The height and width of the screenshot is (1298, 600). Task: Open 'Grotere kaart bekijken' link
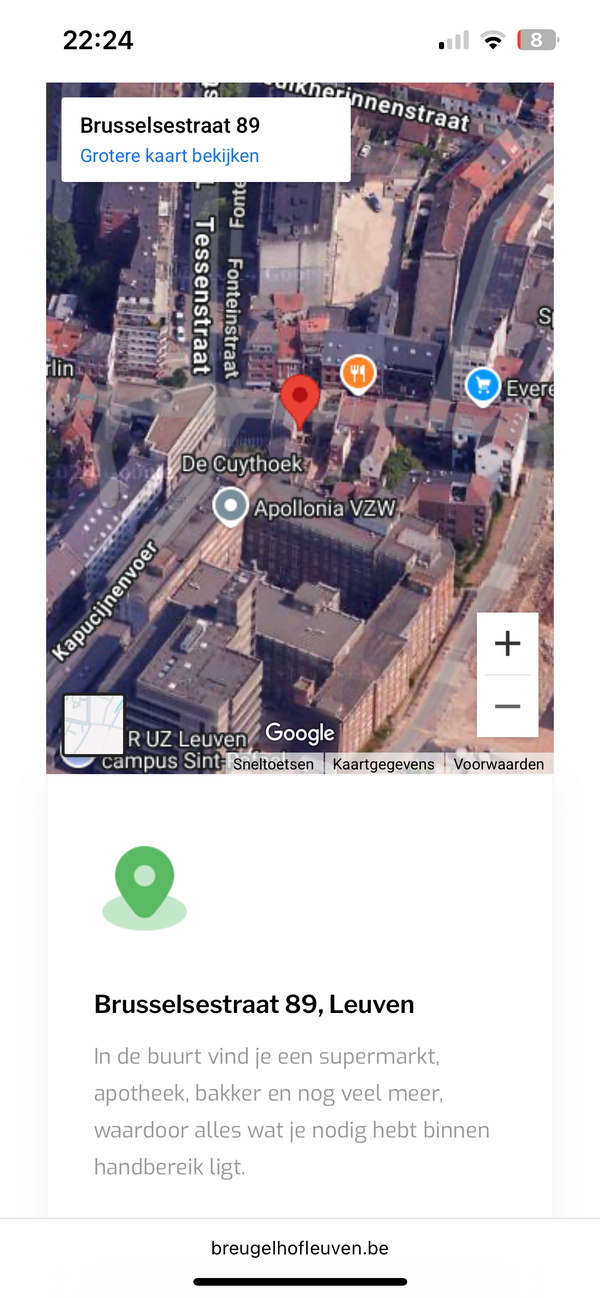(169, 156)
